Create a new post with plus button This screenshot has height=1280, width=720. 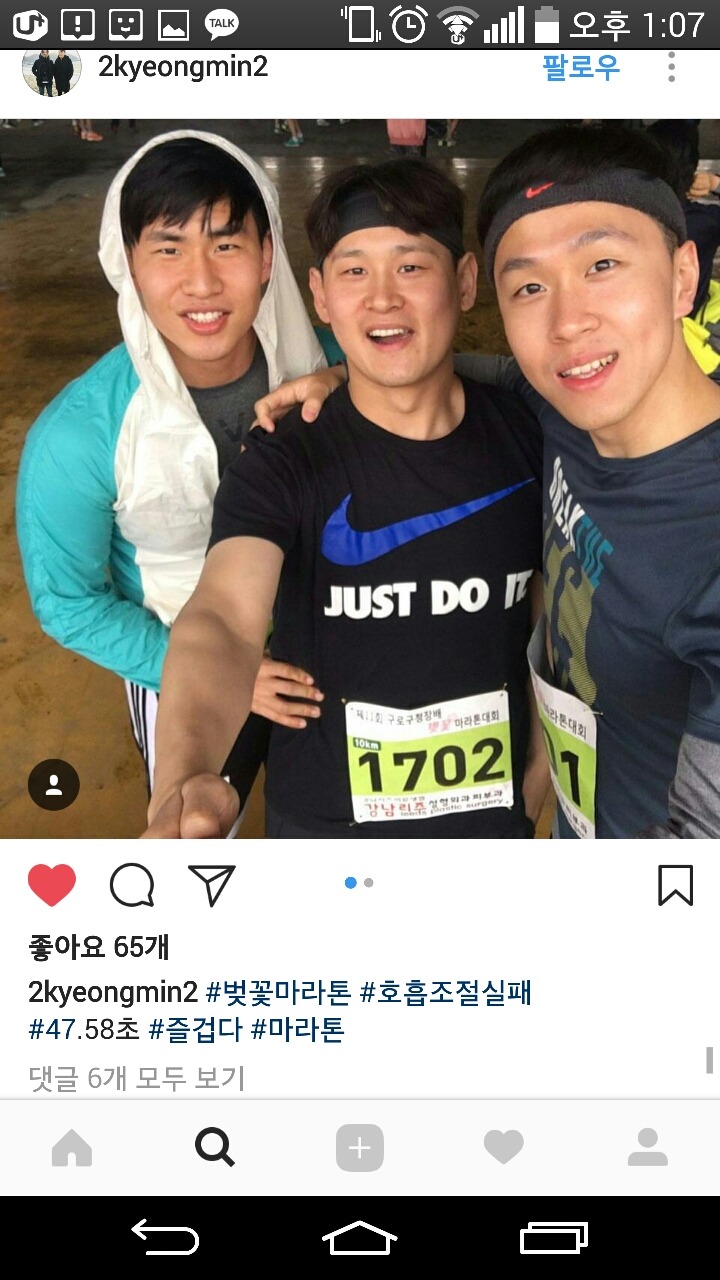pyautogui.click(x=360, y=1148)
